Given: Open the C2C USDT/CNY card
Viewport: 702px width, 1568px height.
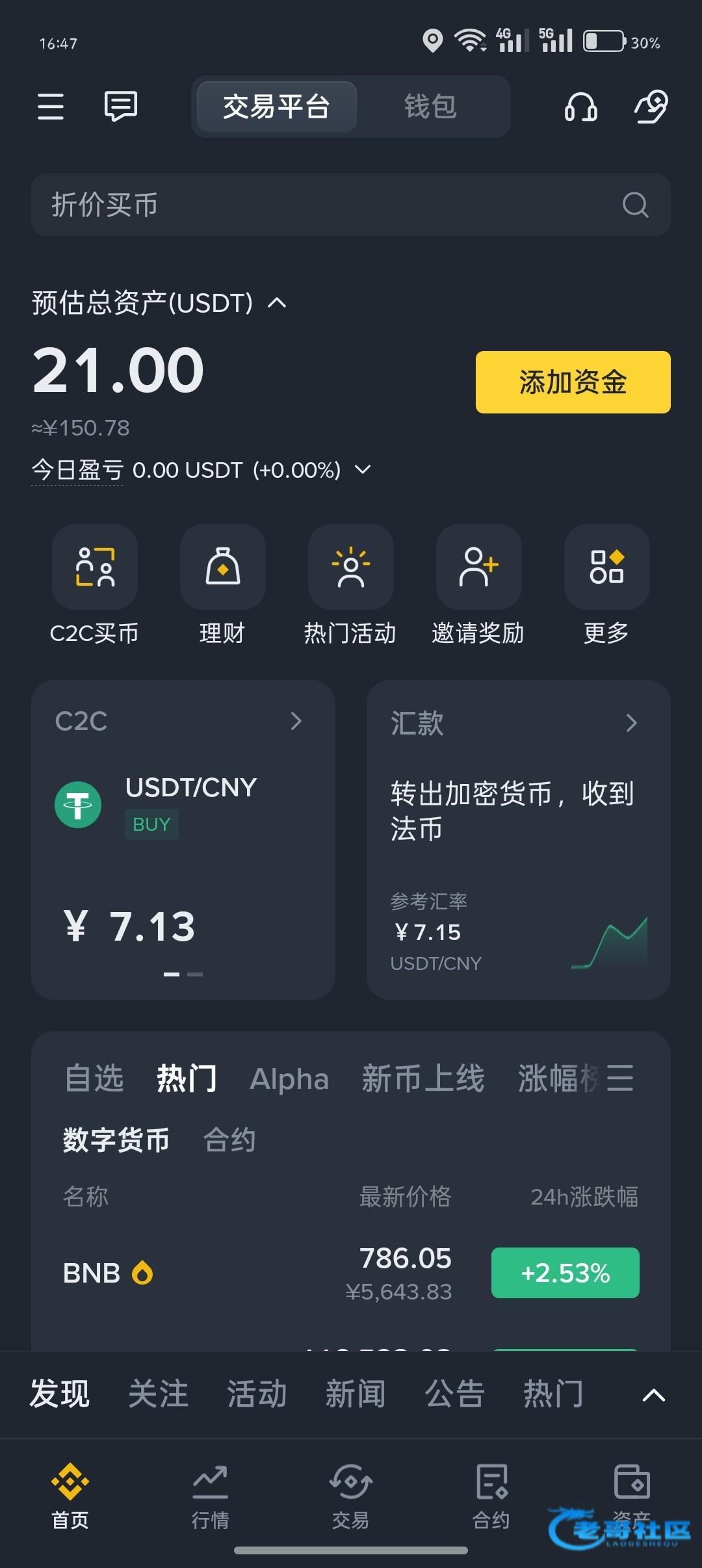Looking at the screenshot, I should tap(183, 840).
